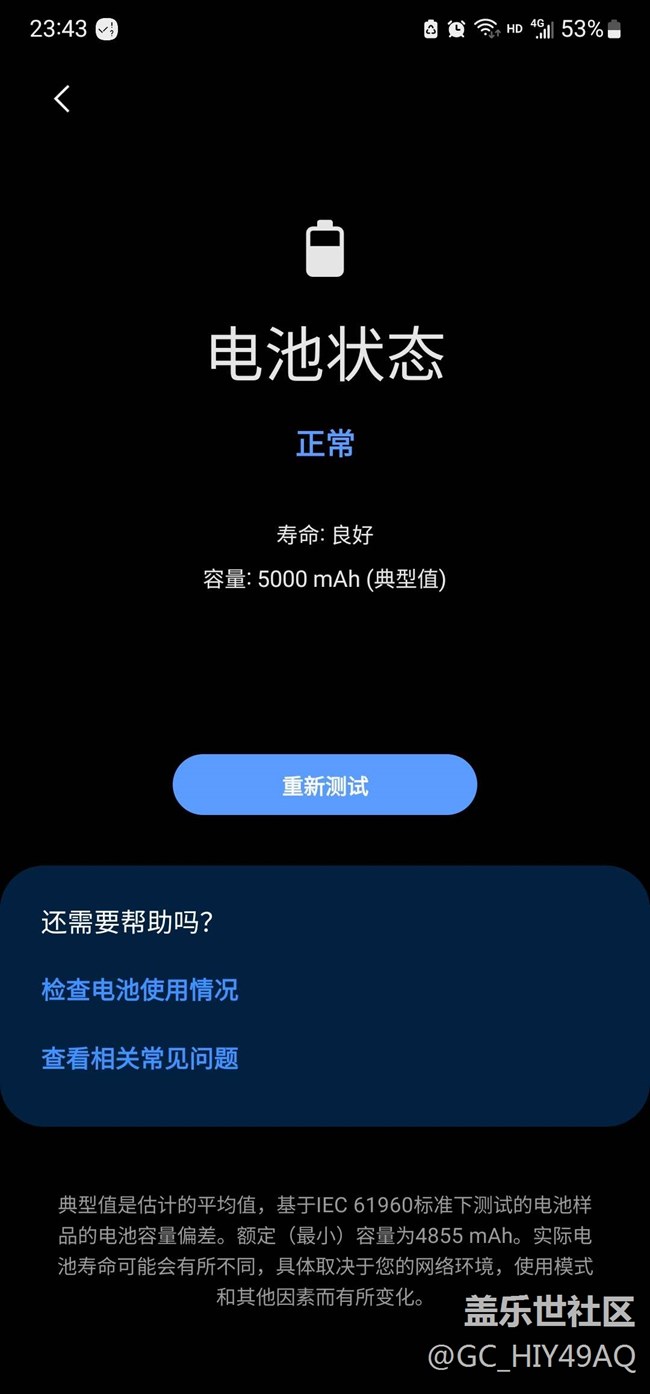Open 查看相关常见问题 link

coord(140,1058)
